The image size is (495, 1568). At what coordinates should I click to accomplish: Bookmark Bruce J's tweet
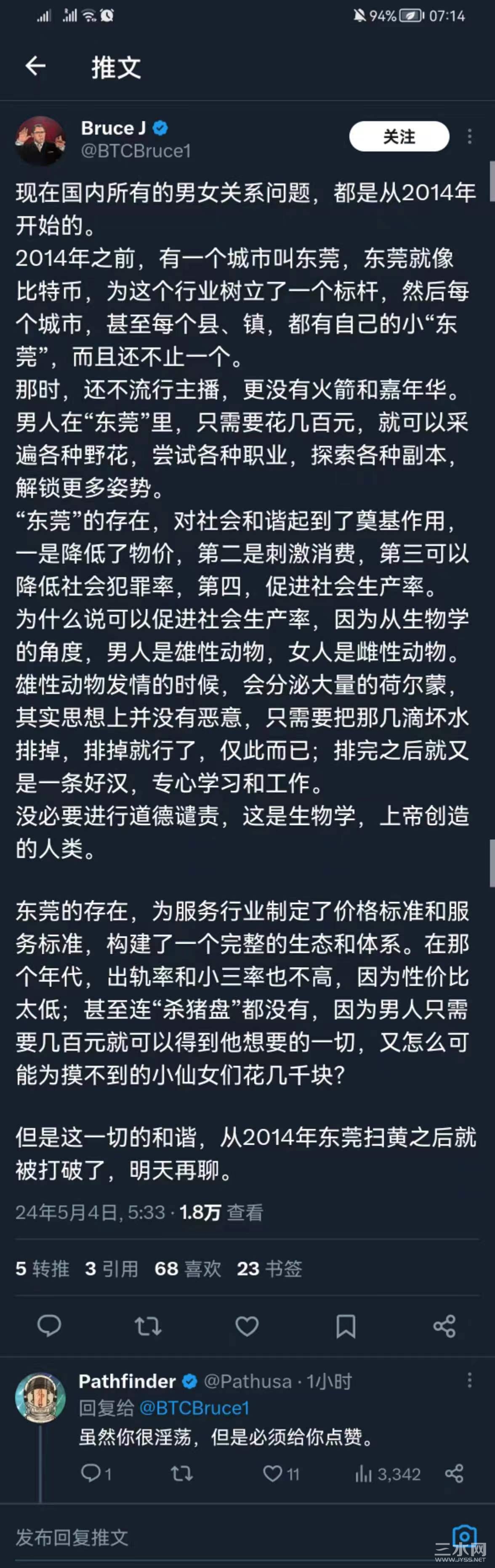coord(345,1325)
